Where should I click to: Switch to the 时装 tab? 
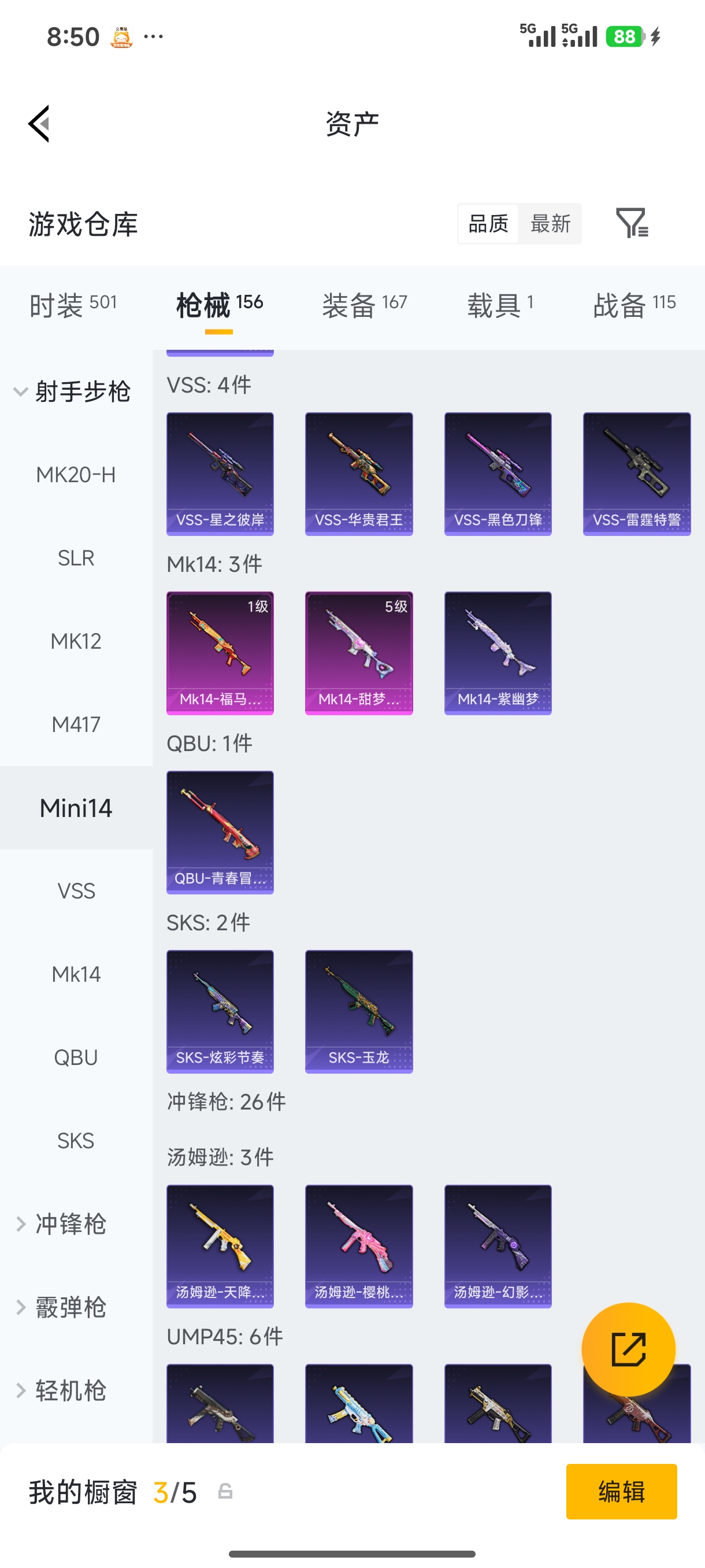point(72,304)
